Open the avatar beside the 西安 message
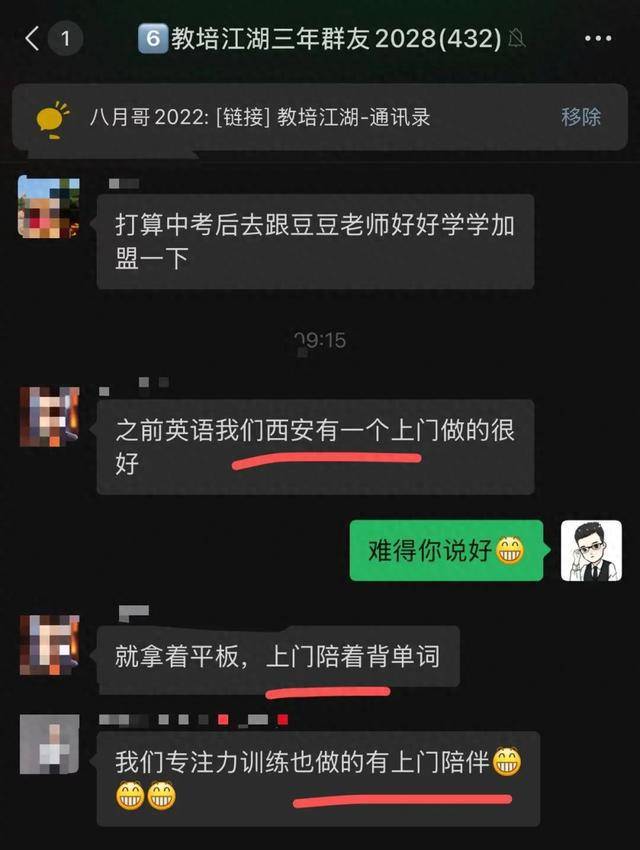 point(49,415)
